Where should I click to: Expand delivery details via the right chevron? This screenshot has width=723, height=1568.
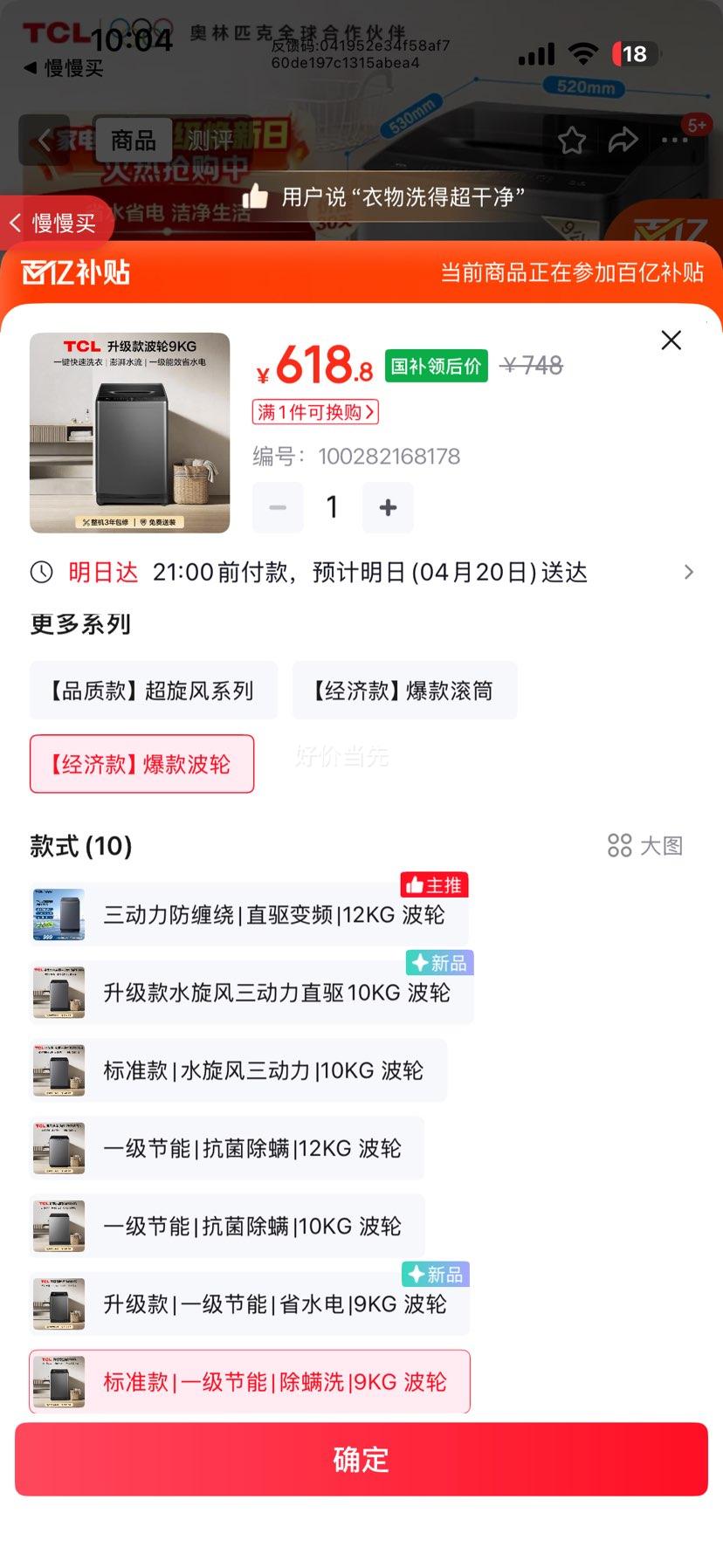pos(691,572)
